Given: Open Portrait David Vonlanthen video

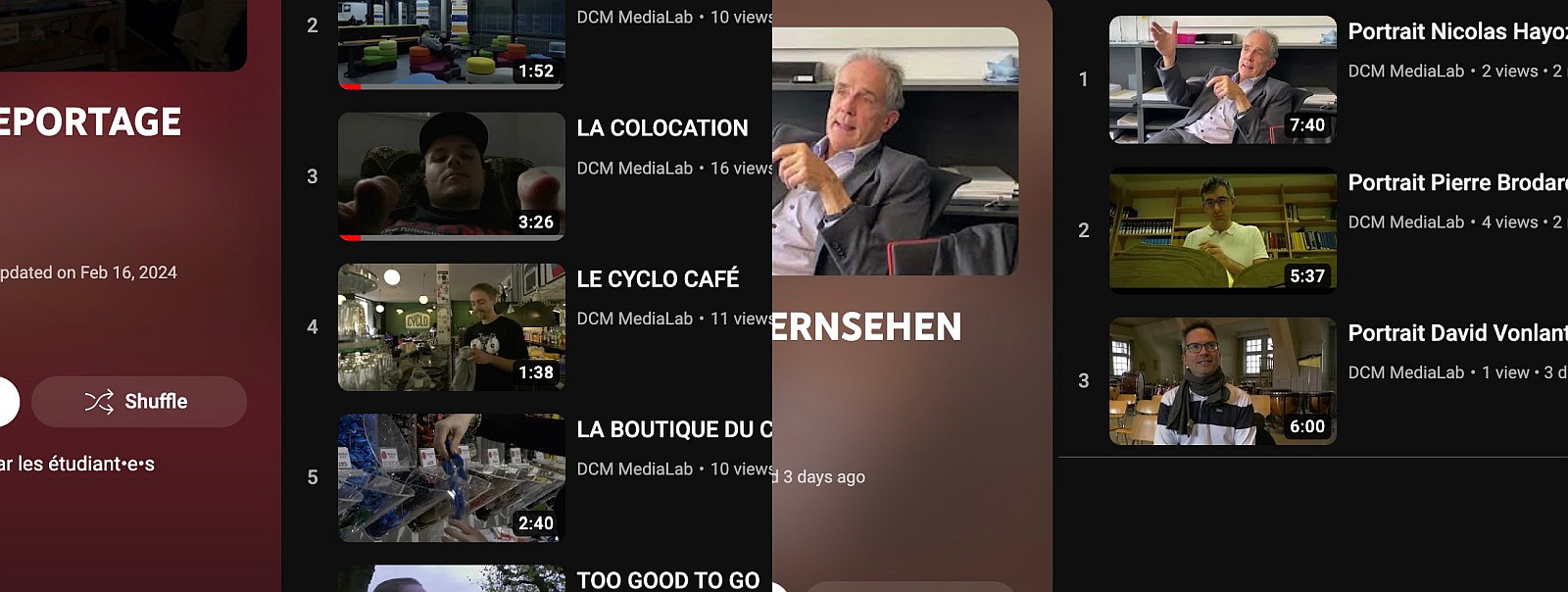Looking at the screenshot, I should 1456,333.
